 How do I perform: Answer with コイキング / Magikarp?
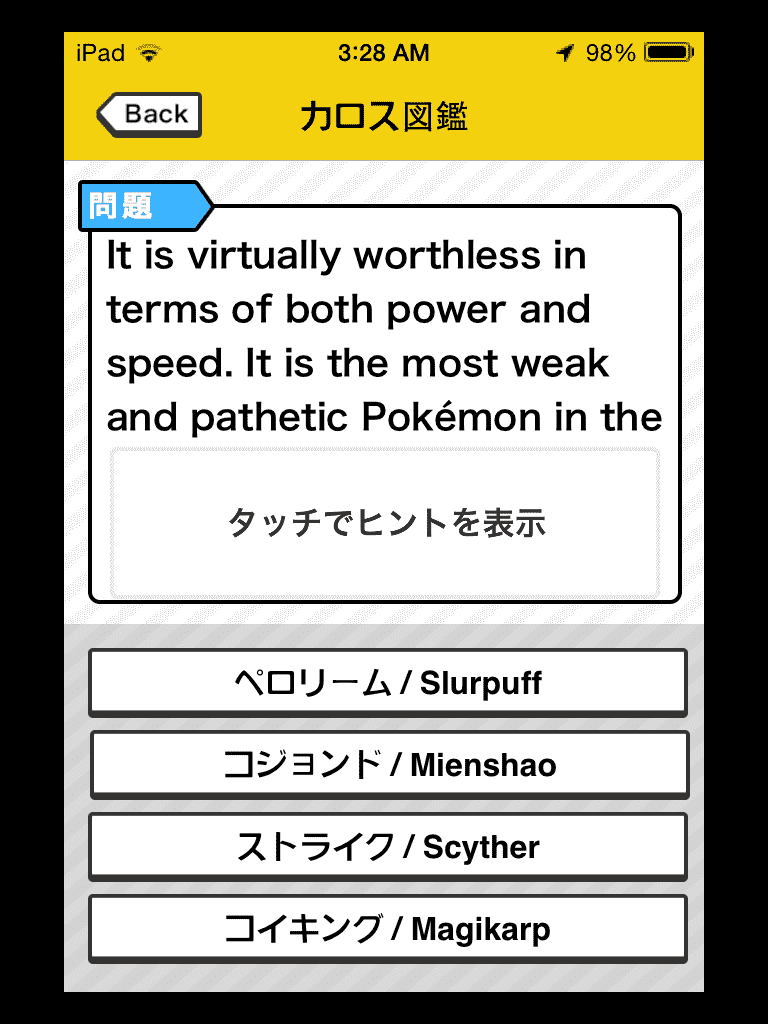pos(388,929)
